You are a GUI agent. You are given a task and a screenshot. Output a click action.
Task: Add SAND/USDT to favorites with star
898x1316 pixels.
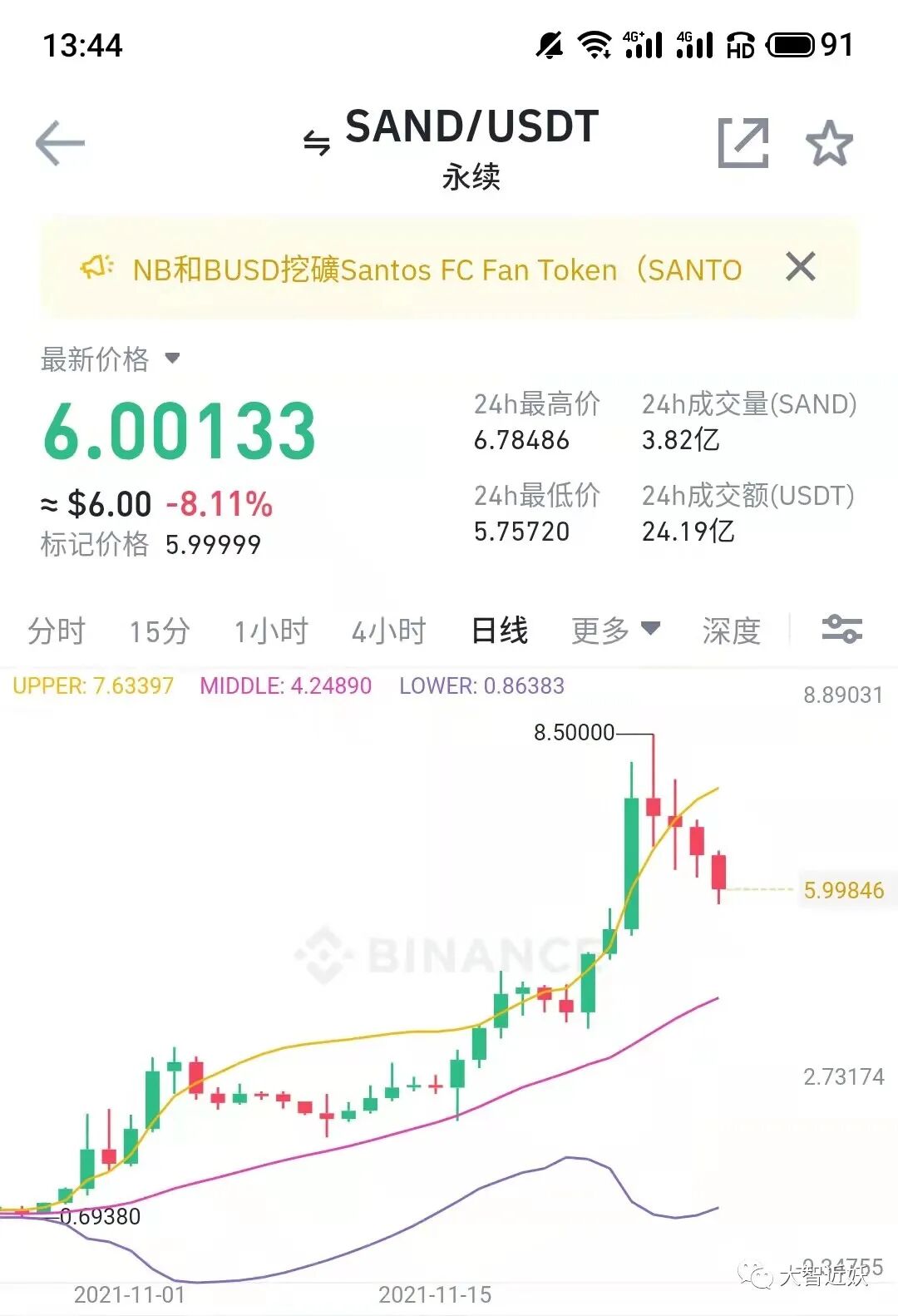pyautogui.click(x=829, y=143)
